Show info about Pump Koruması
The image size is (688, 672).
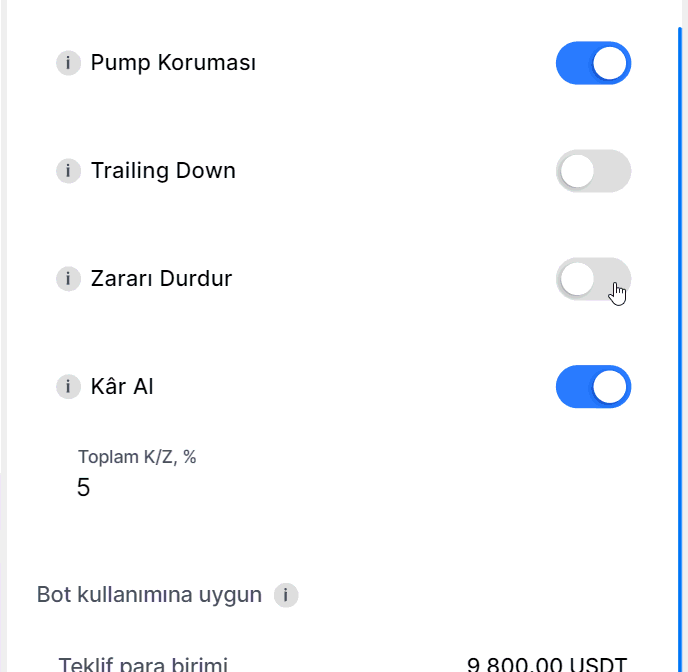click(x=68, y=63)
